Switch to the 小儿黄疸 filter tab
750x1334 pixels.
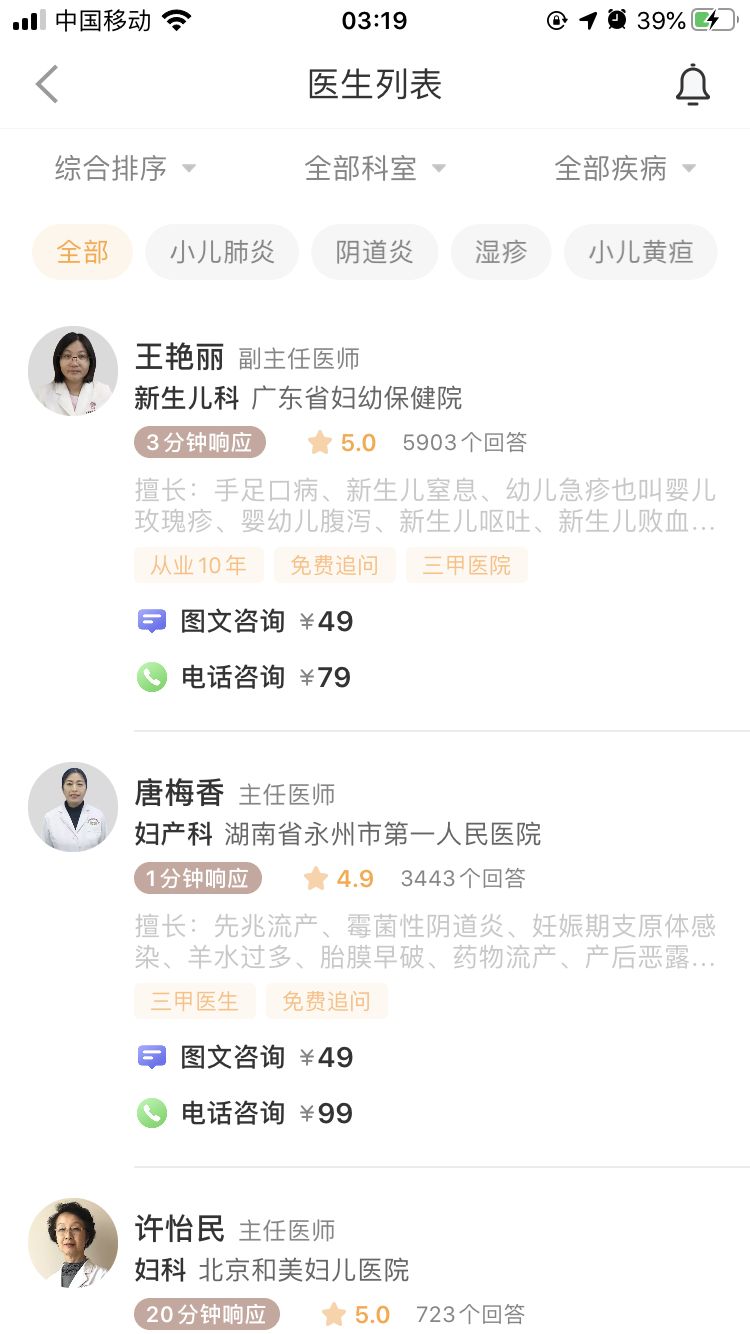[640, 252]
